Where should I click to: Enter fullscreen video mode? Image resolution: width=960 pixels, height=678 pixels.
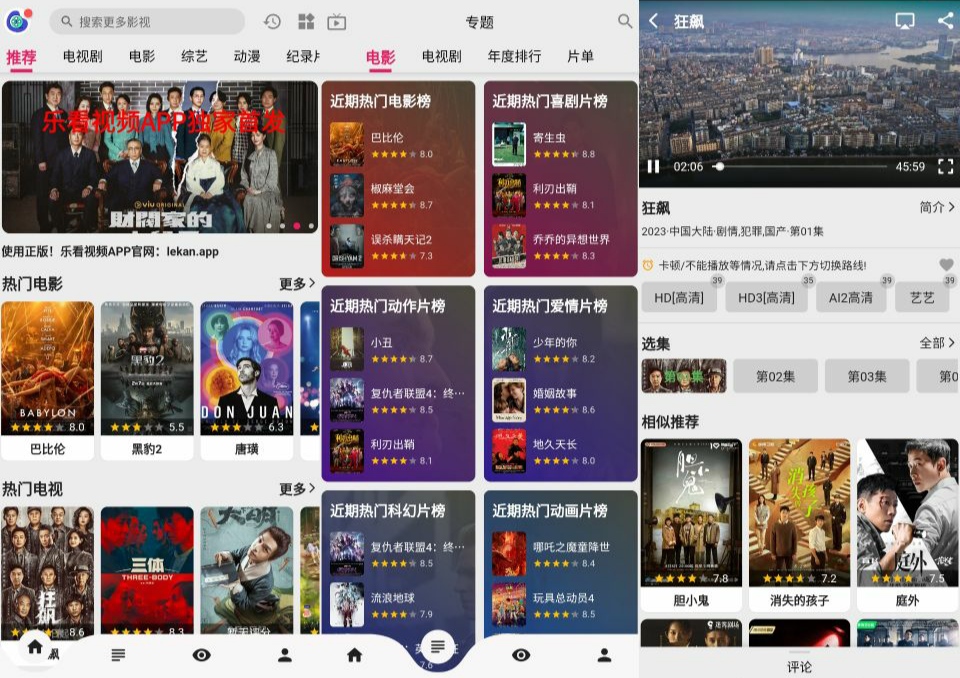(x=945, y=167)
